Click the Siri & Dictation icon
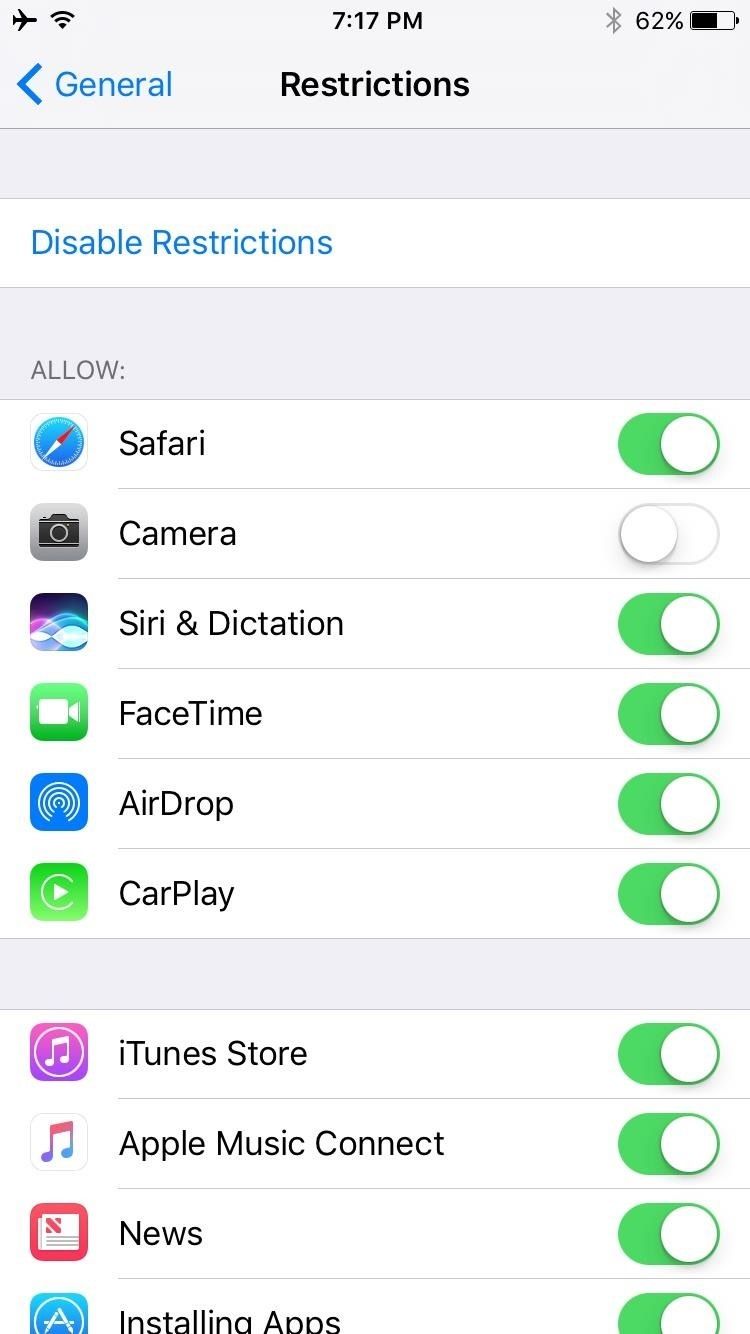750x1334 pixels. 58,623
